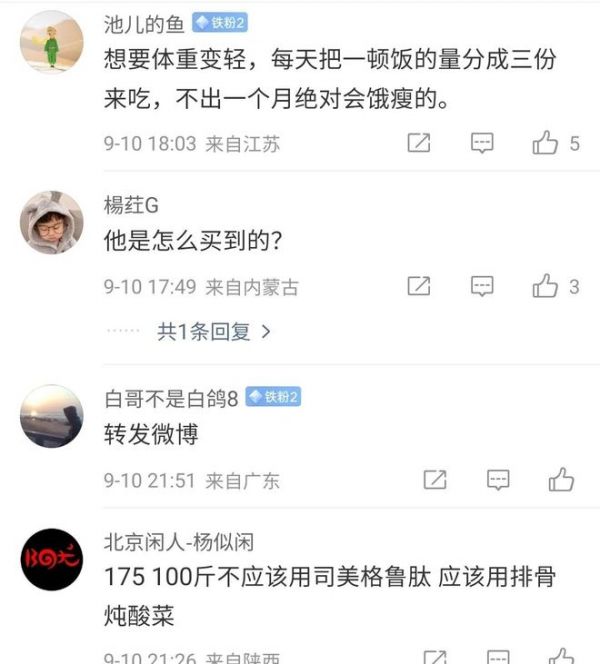The height and width of the screenshot is (664, 600).
Task: Reply to 白哥不是白鸽8's comment
Action: point(498,480)
